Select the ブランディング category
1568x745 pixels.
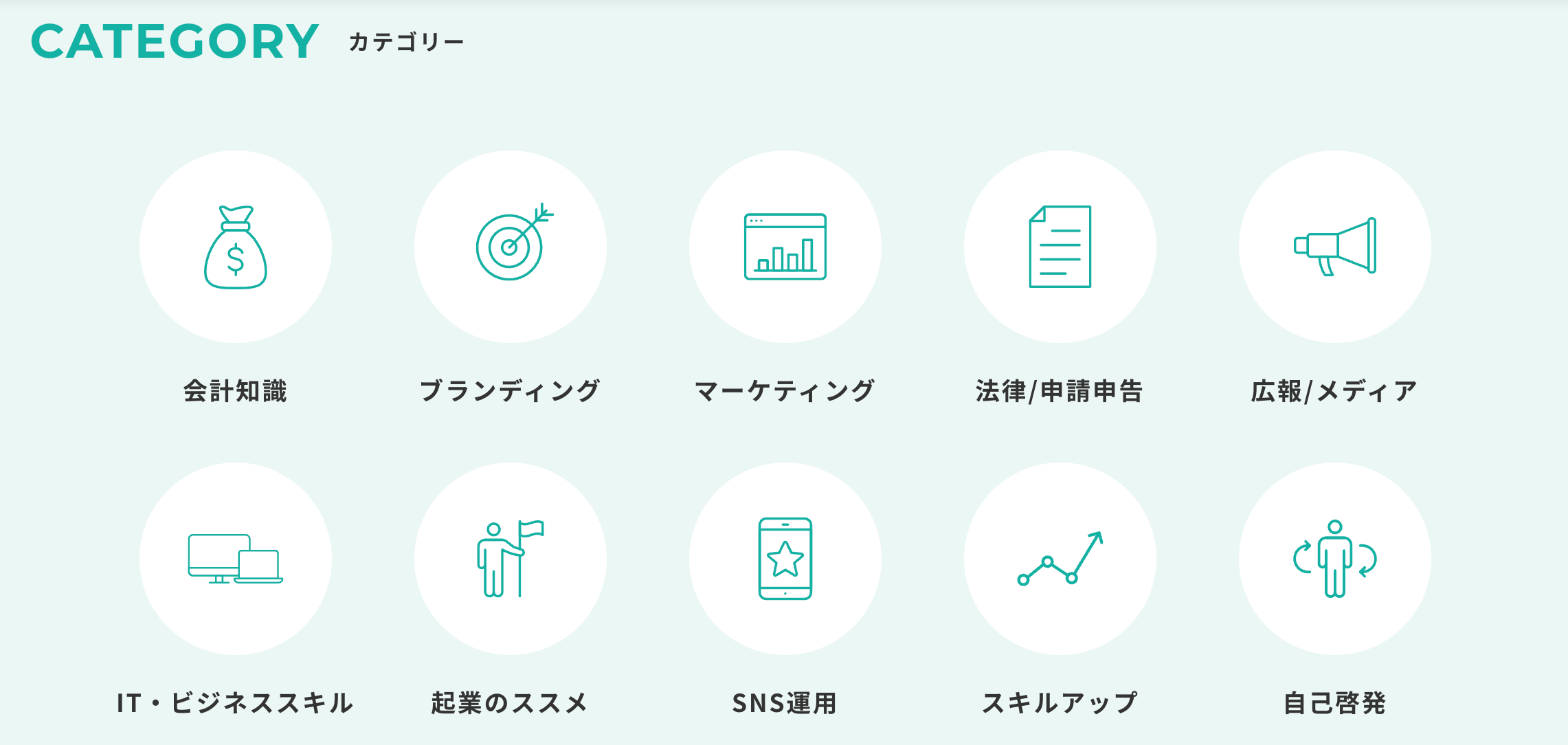click(510, 247)
